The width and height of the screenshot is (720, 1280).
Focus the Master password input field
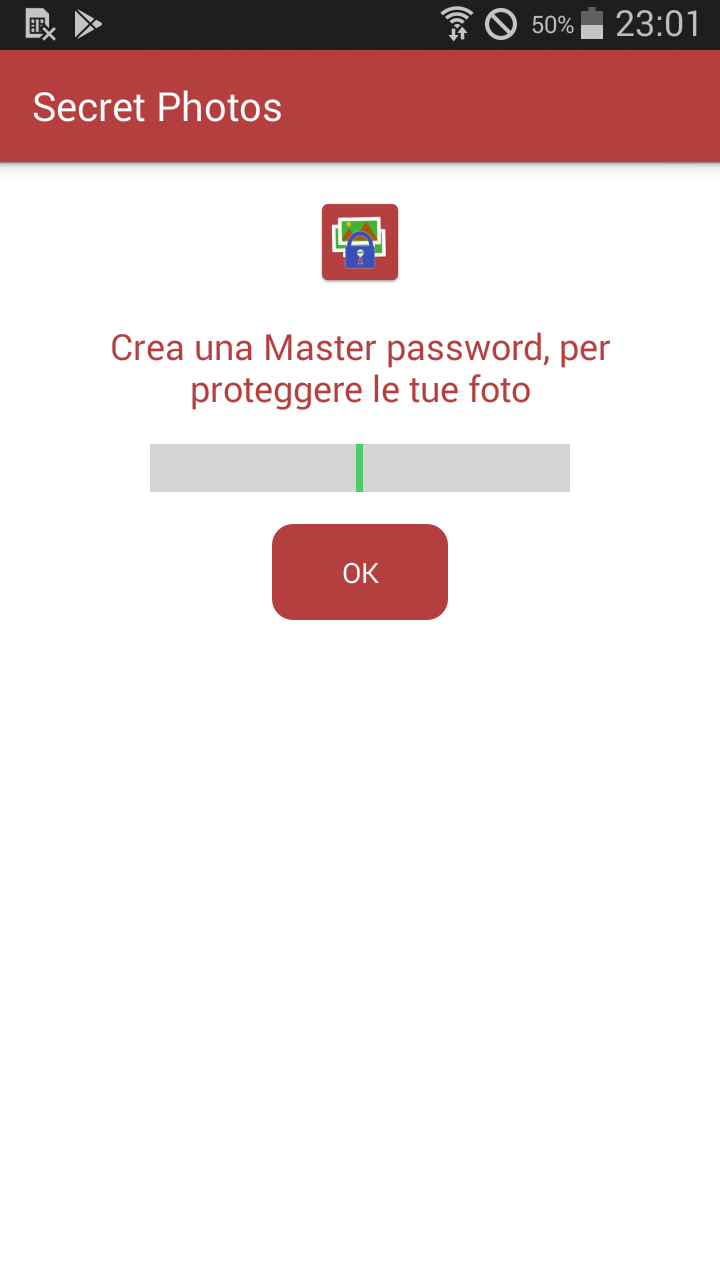360,468
